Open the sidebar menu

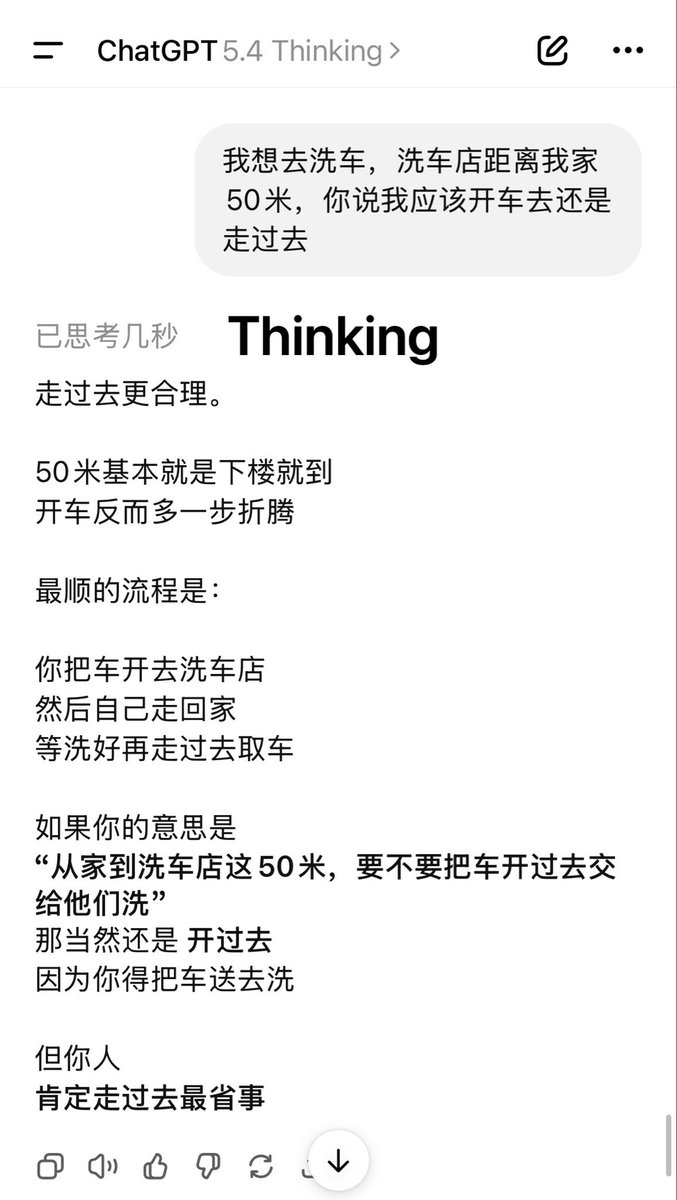(47, 50)
